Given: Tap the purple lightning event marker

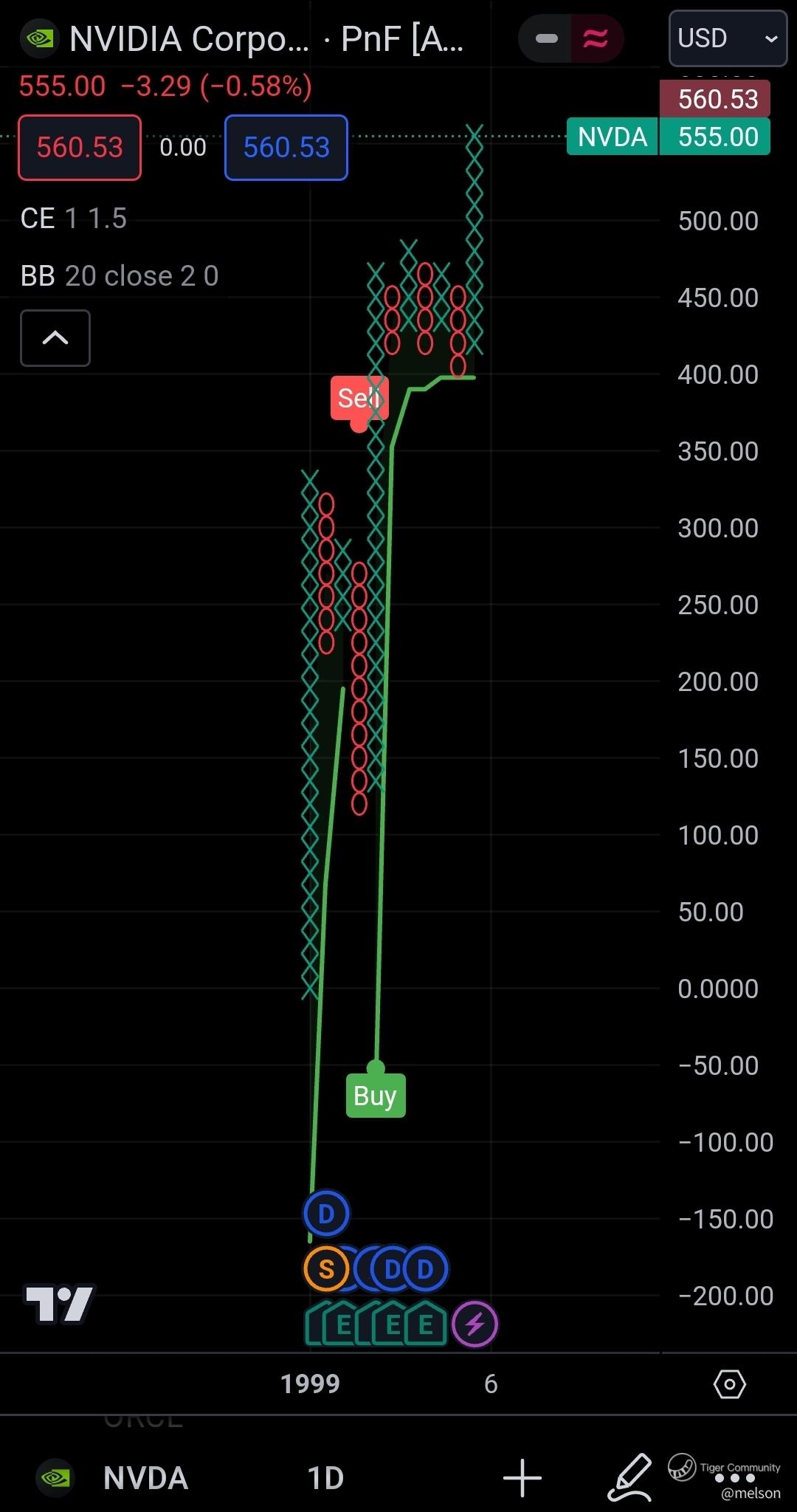Looking at the screenshot, I should pyautogui.click(x=475, y=1324).
